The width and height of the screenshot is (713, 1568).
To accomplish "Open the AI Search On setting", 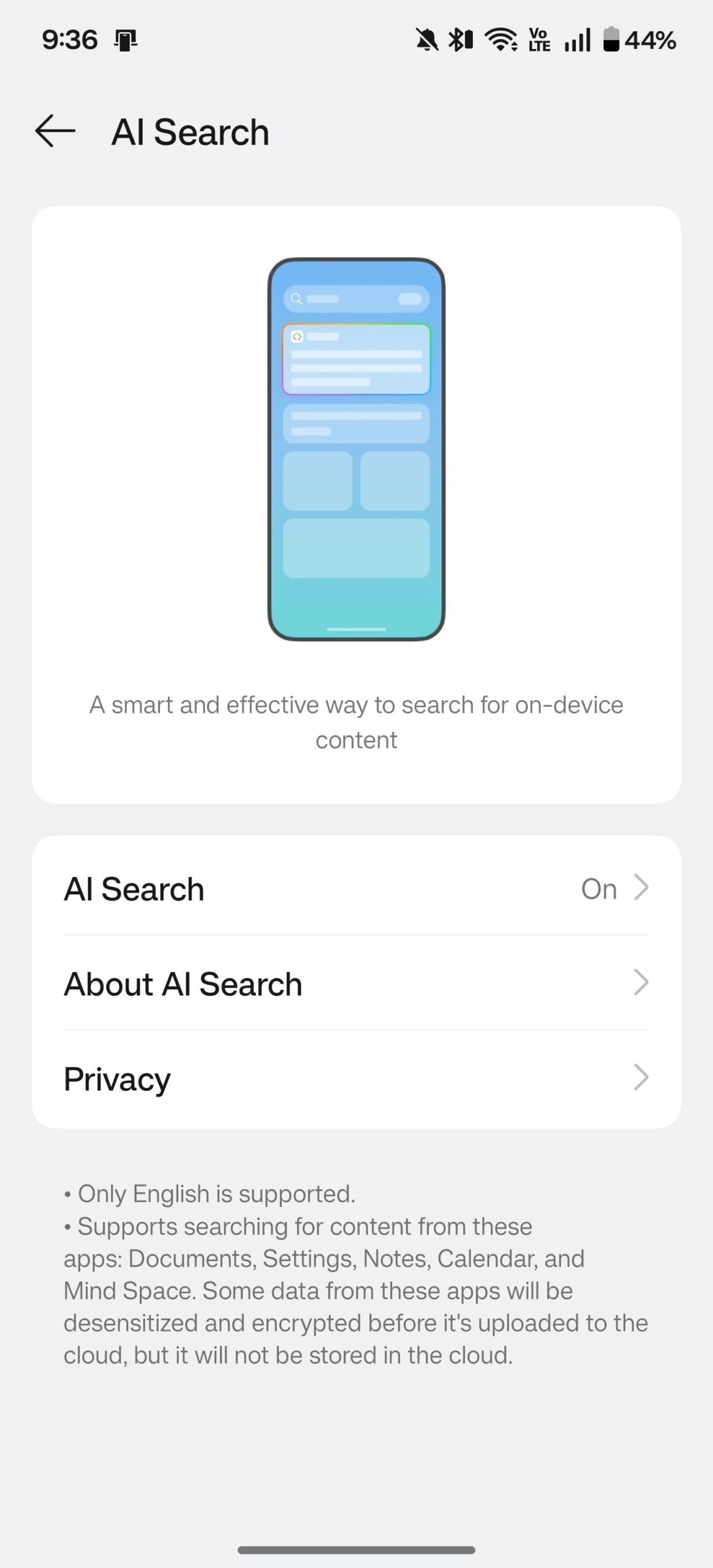I will click(356, 888).
